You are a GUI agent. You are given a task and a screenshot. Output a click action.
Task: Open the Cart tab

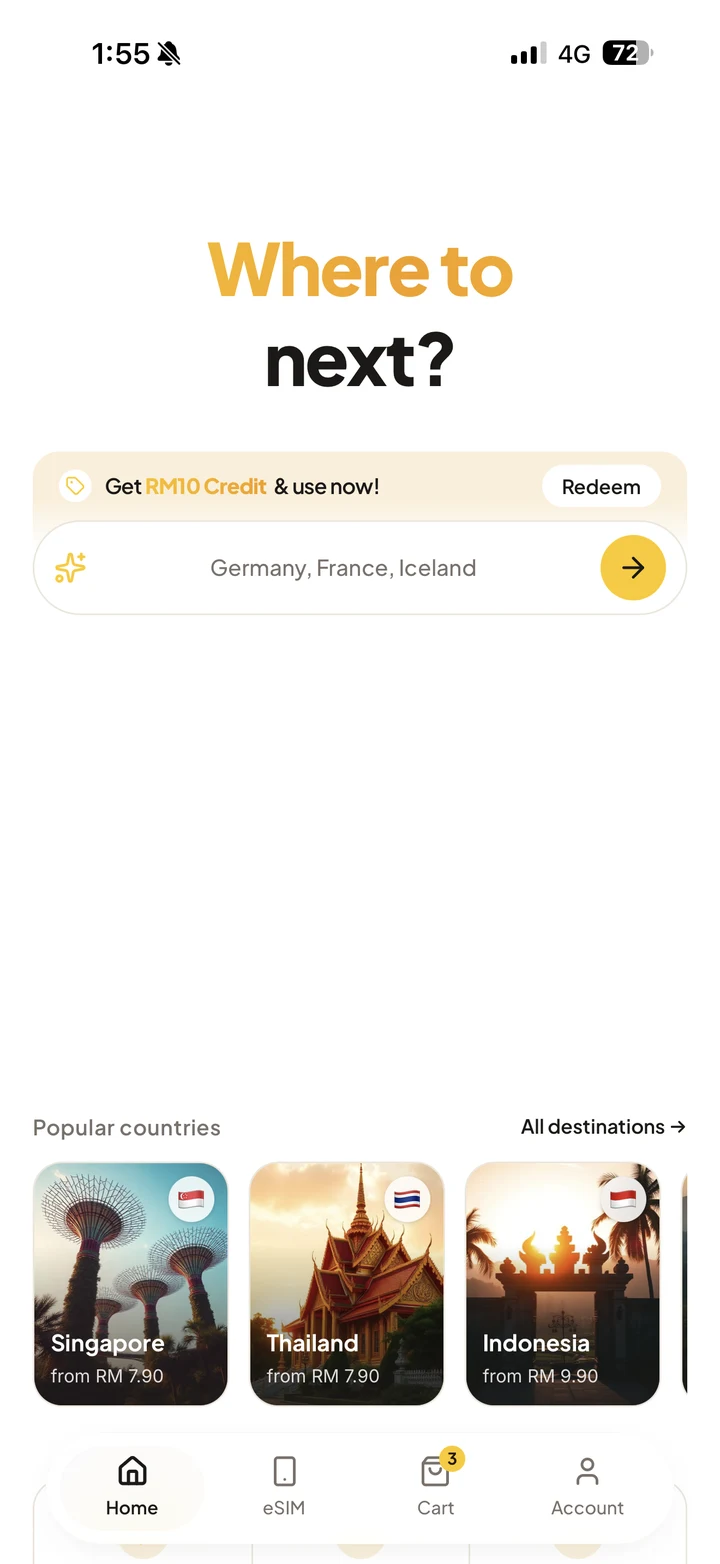coord(436,1487)
